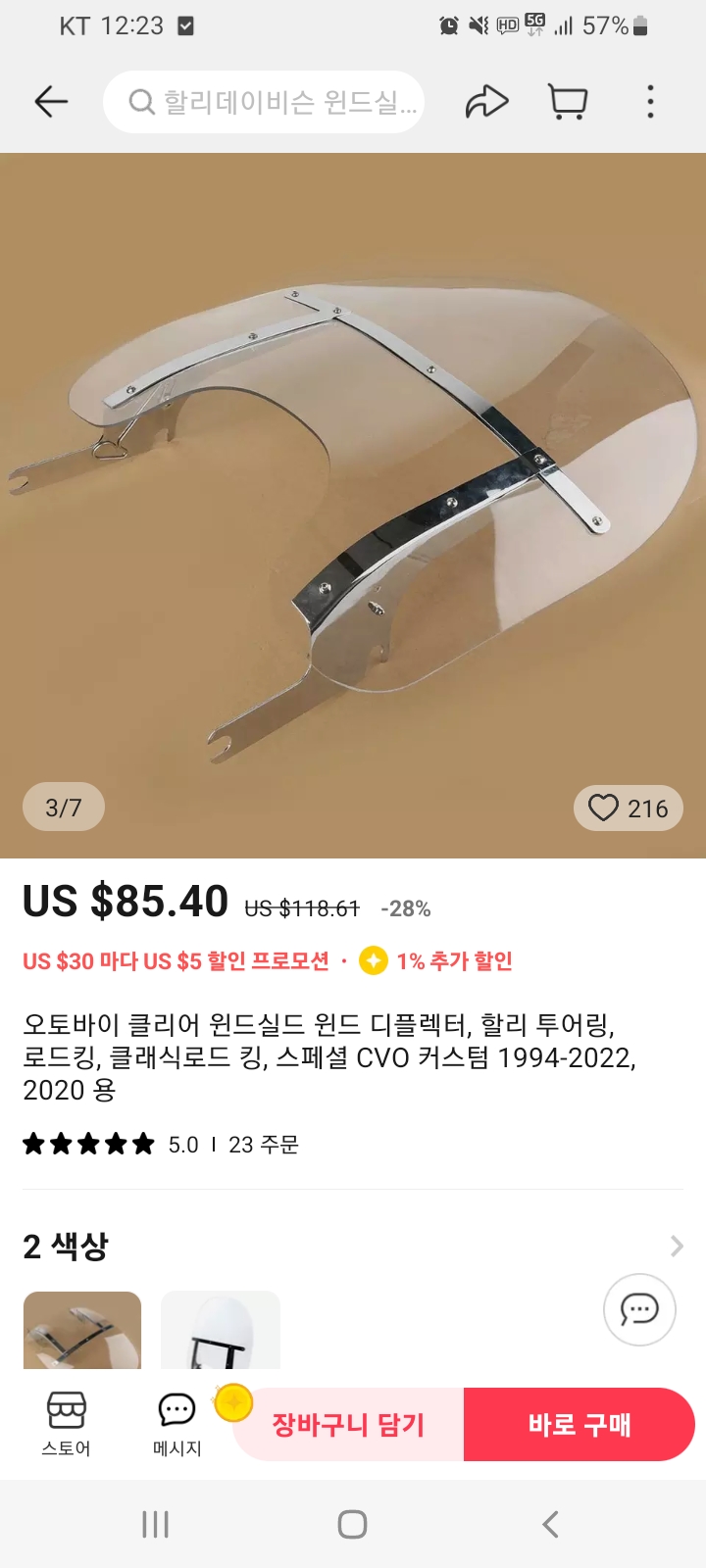The height and width of the screenshot is (1568, 706).
Task: Open the floating chat support bubble
Action: coord(639,1309)
